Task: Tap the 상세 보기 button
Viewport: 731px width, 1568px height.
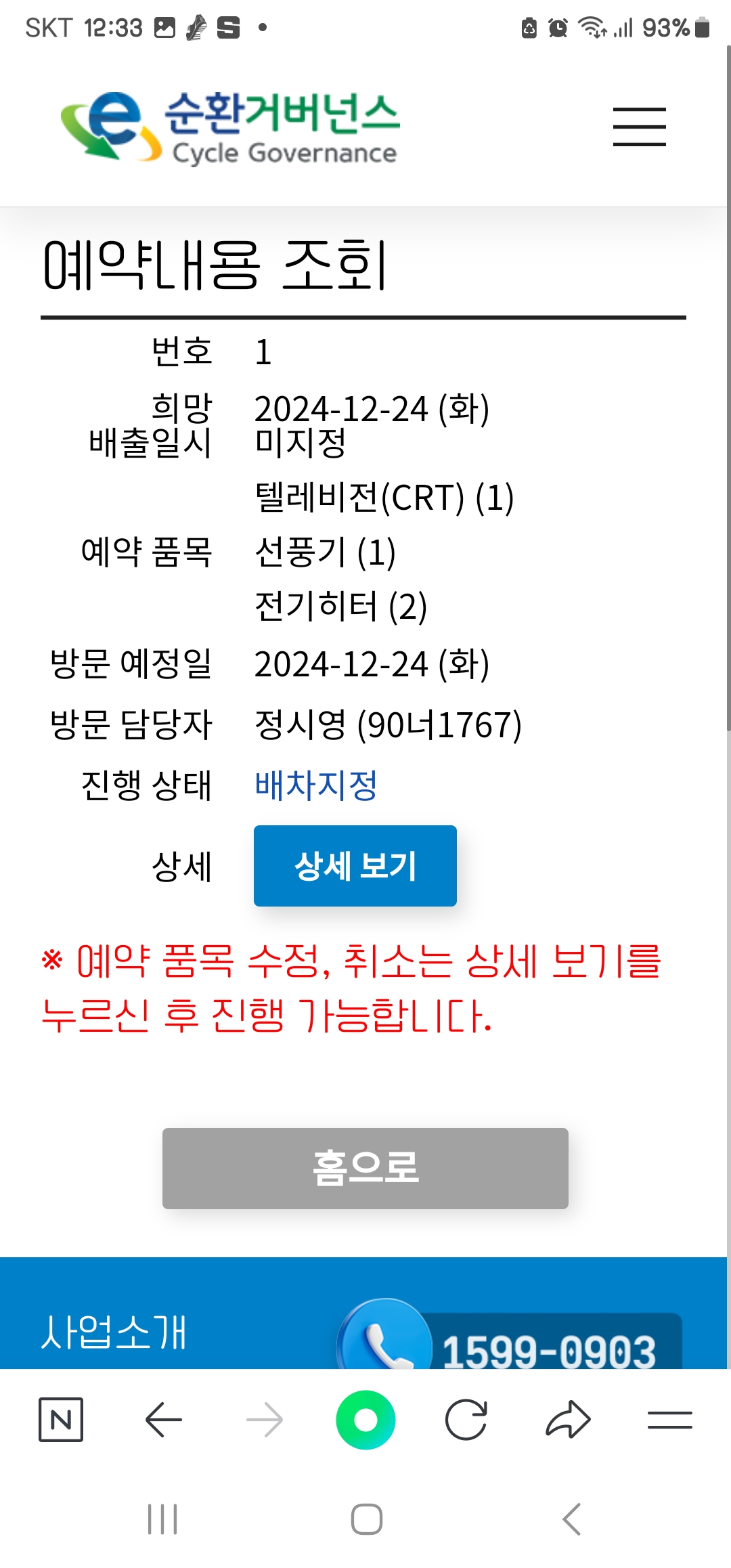Action: click(x=355, y=865)
